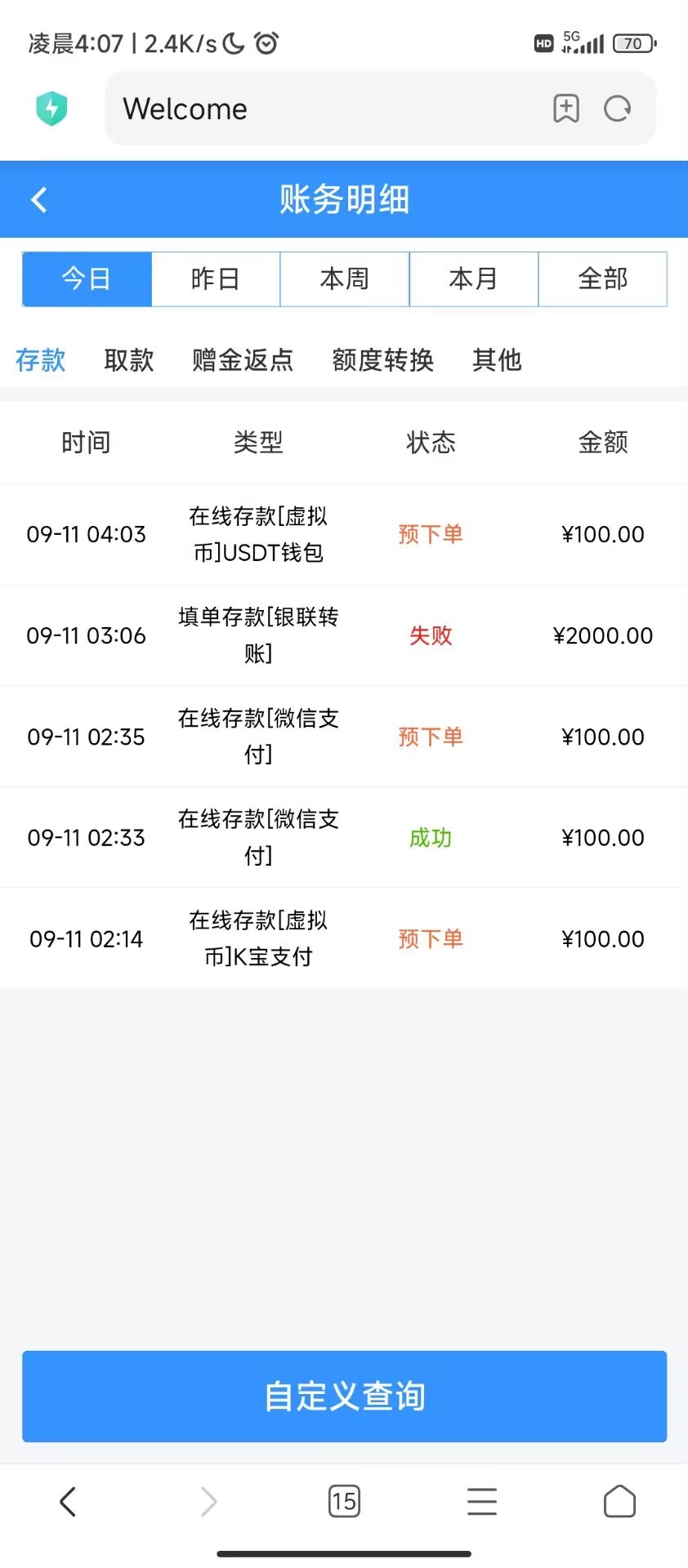The width and height of the screenshot is (688, 1568).
Task: Tap the 预下单 status of the USDT deposit
Action: point(430,534)
